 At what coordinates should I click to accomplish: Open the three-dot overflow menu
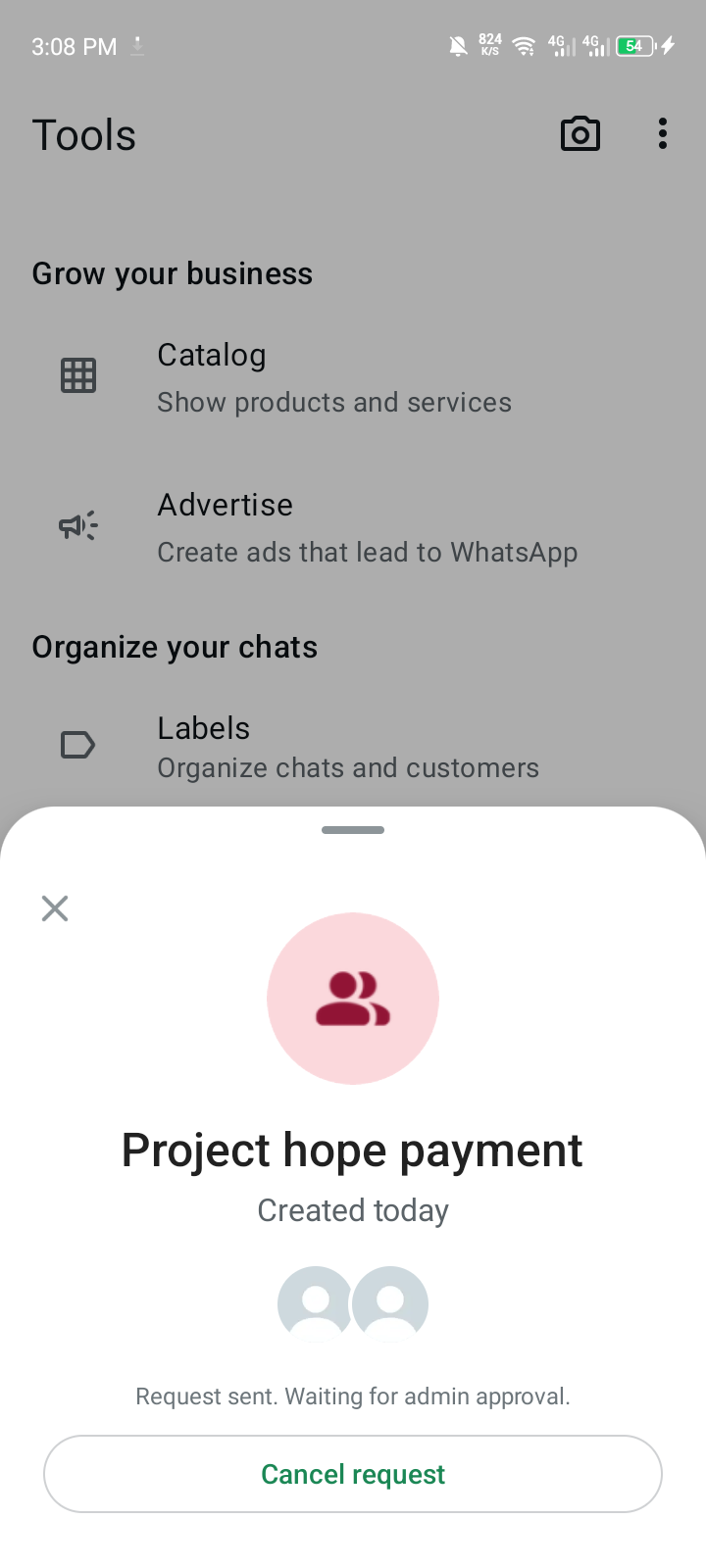663,134
